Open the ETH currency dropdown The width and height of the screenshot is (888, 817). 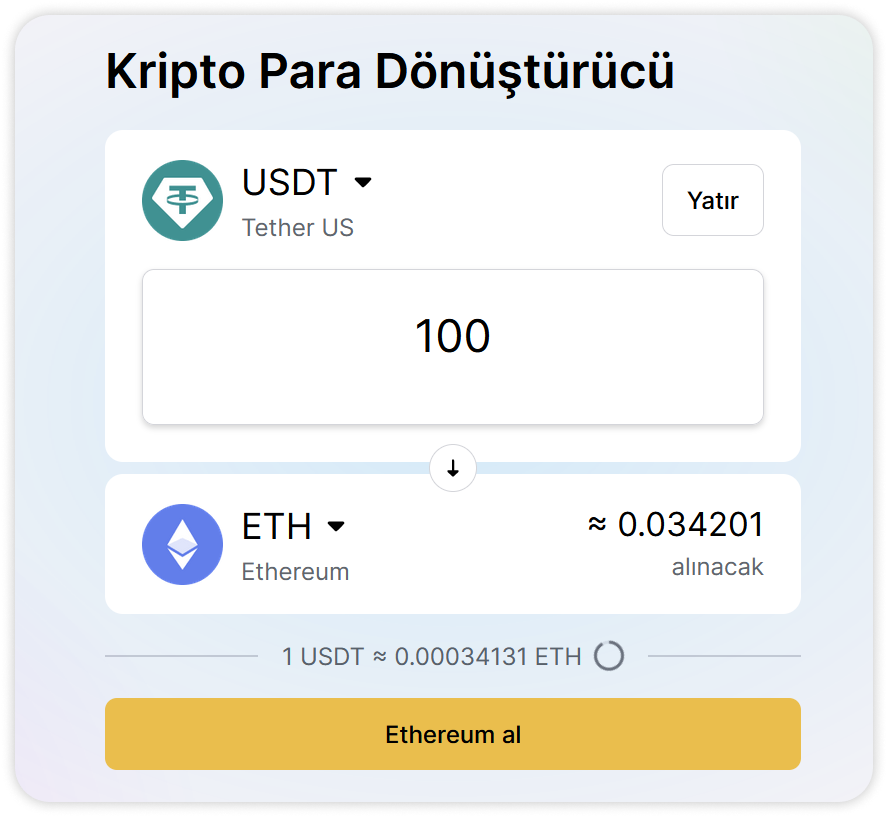click(294, 526)
